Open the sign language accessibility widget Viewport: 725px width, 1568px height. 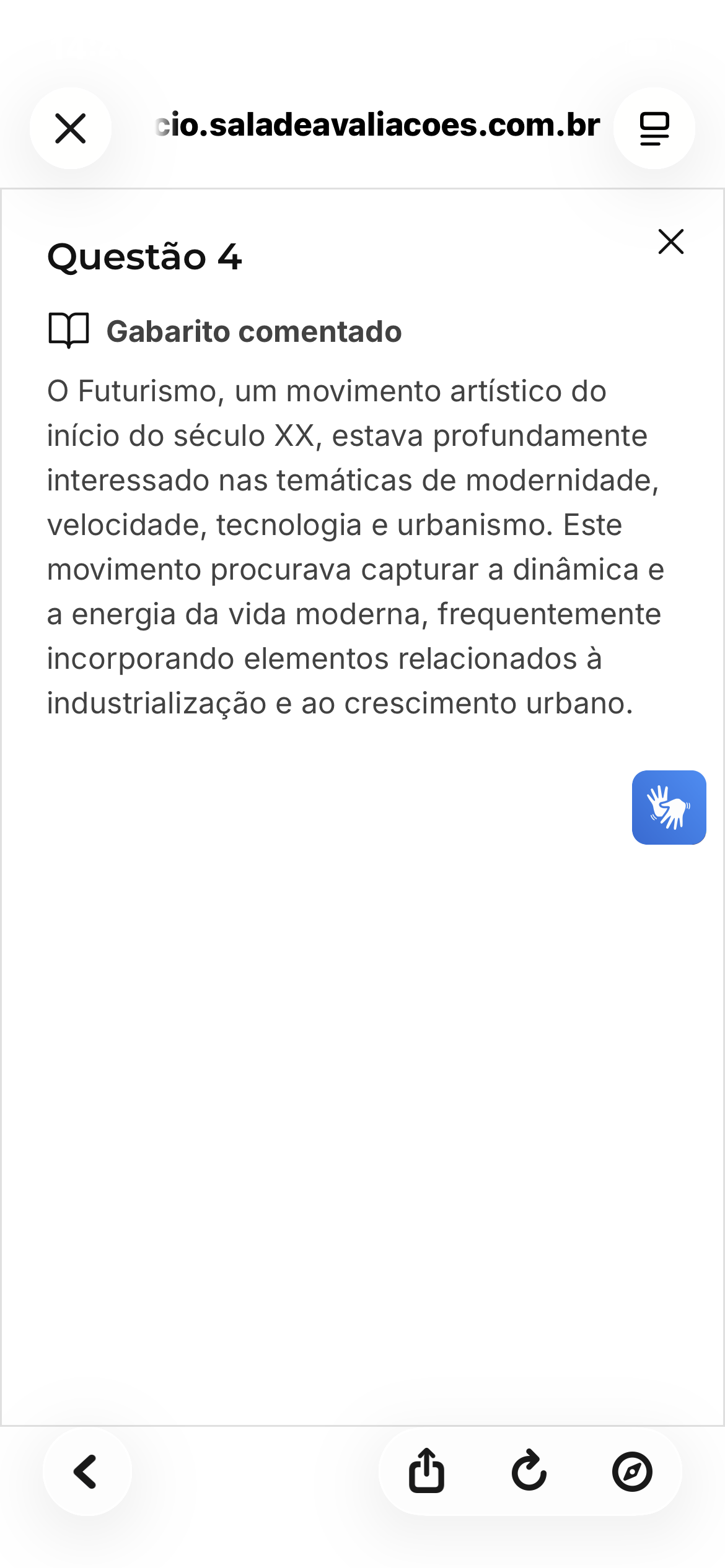(x=669, y=807)
